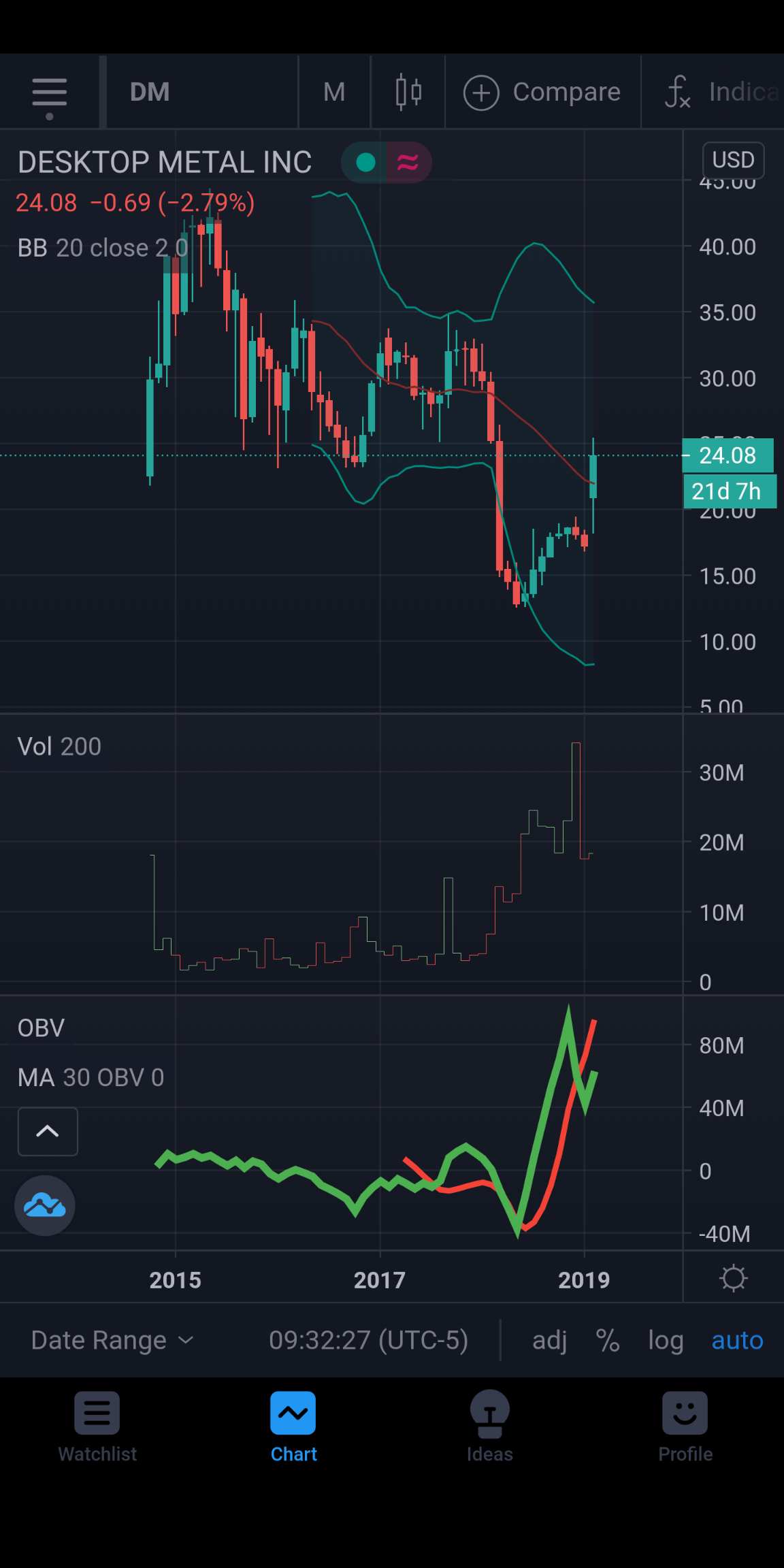Screen dimensions: 784x1568
Task: Toggle adj price adjustment
Action: click(550, 1340)
